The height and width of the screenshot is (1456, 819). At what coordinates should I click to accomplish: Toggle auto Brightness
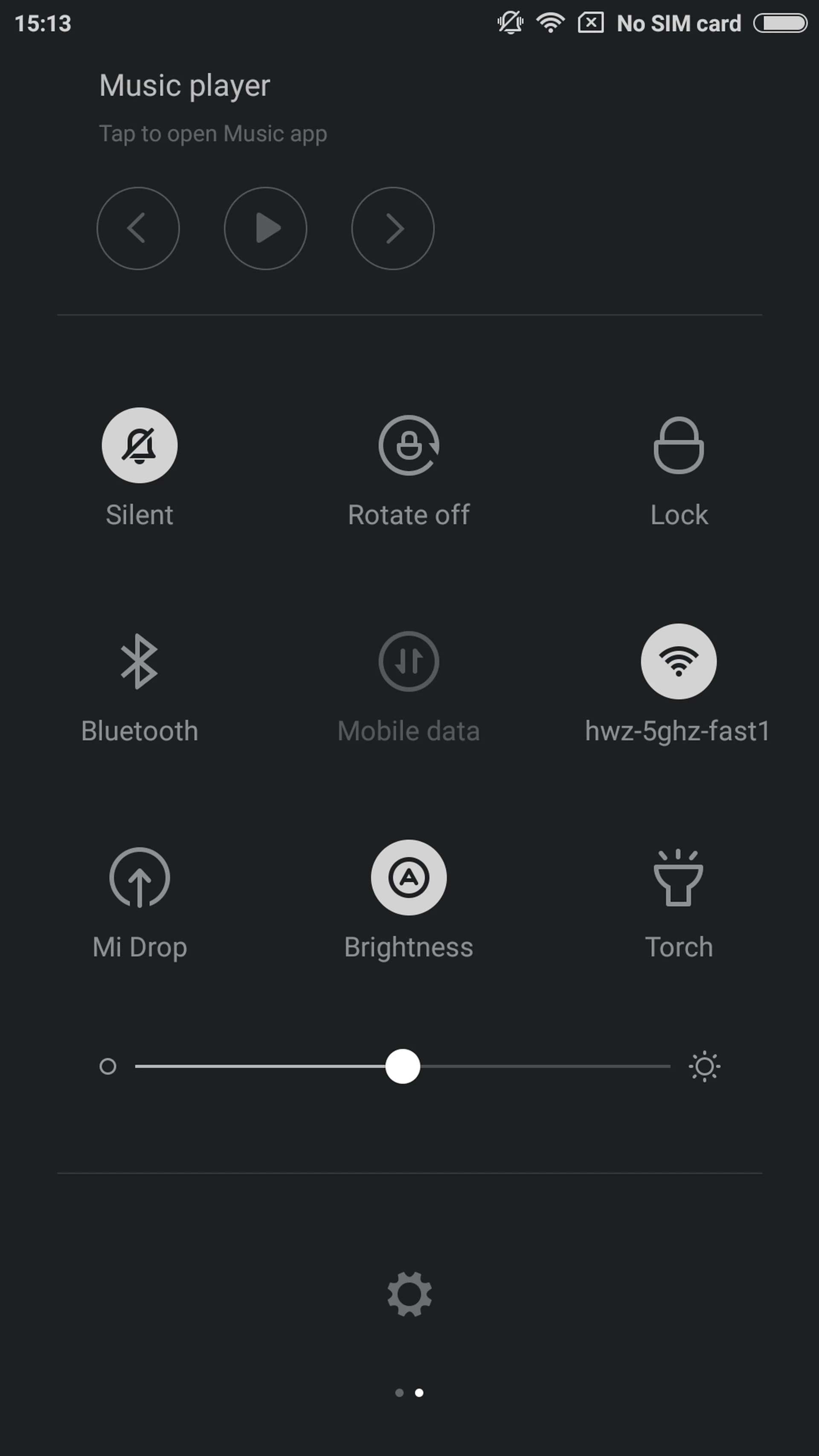point(409,877)
